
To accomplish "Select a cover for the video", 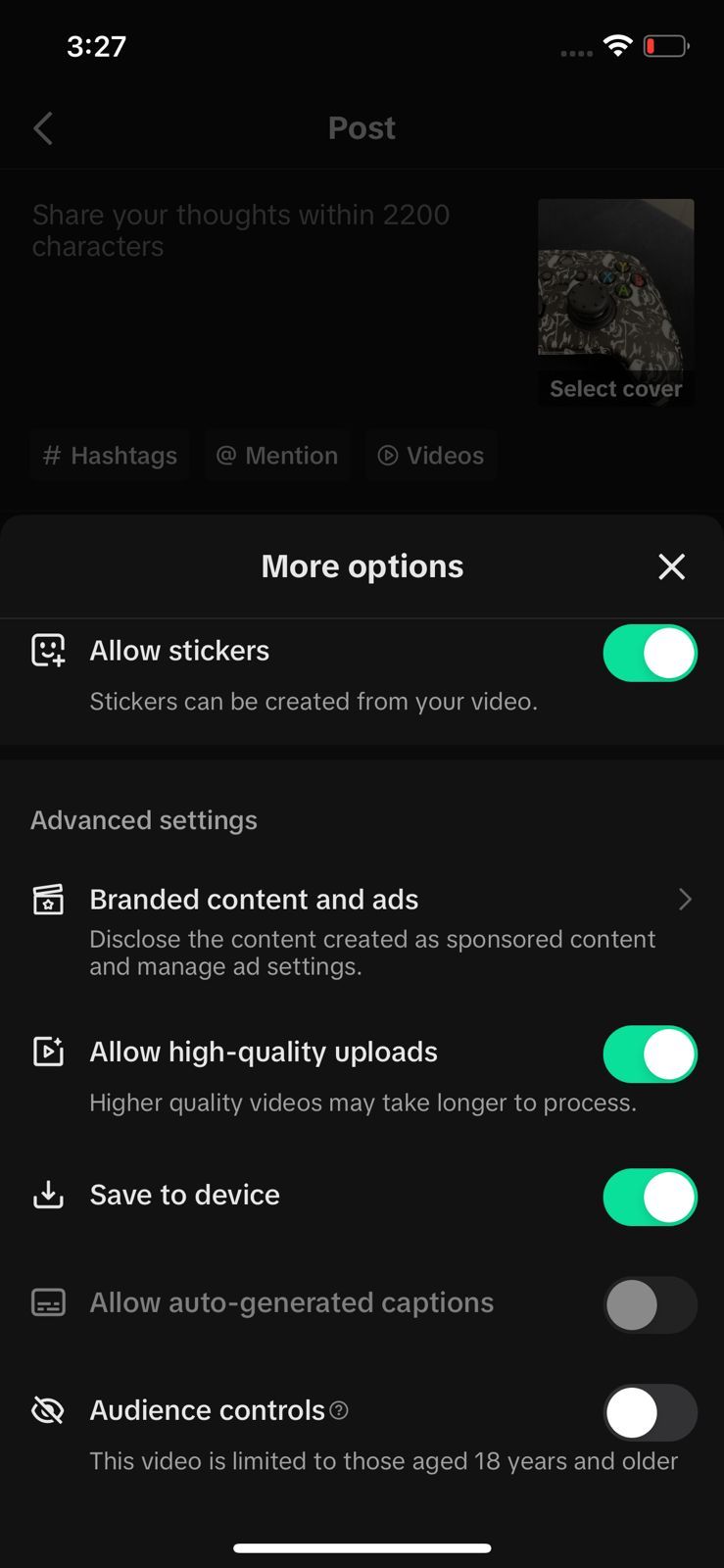I will coord(615,388).
